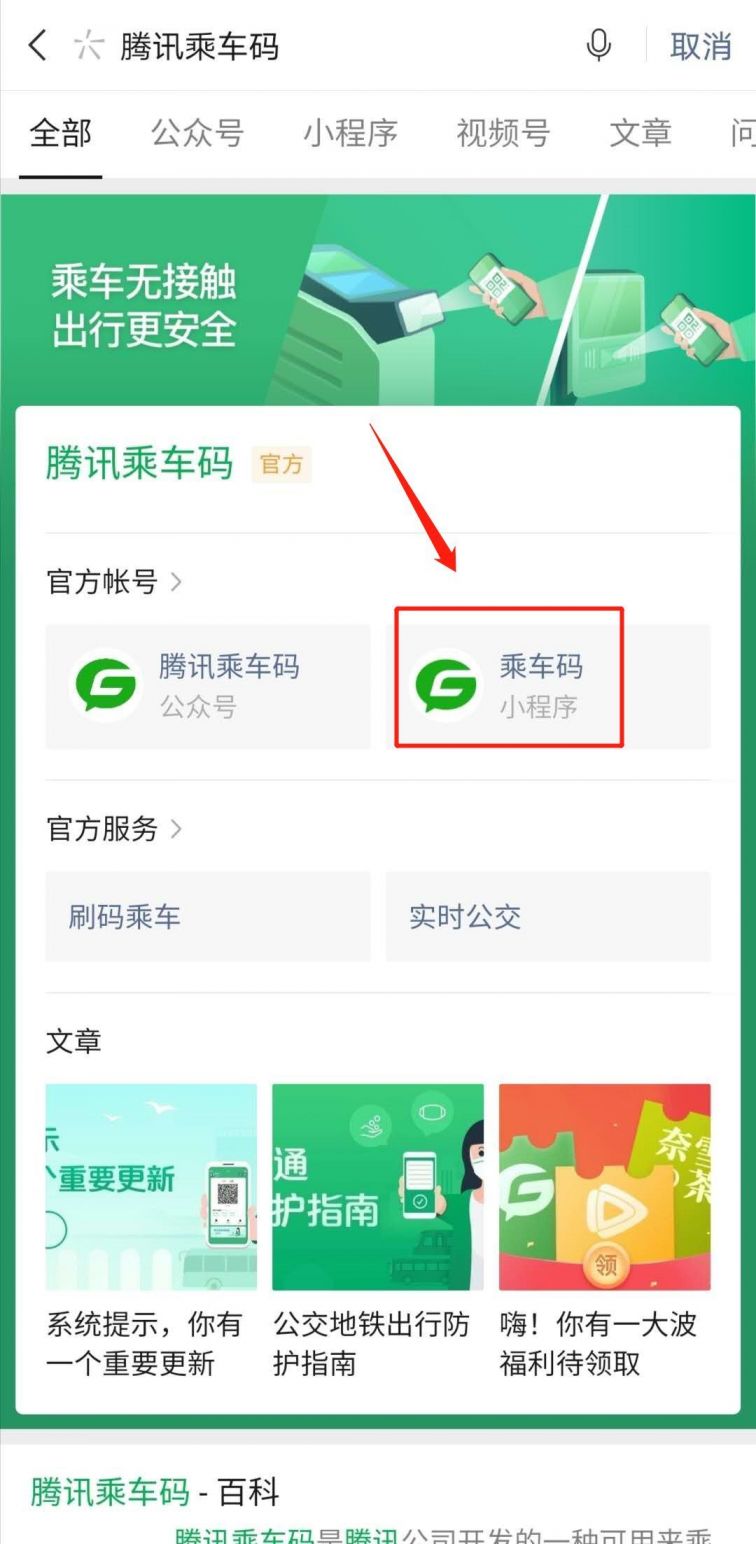Screen dimensions: 756x1544
Task: Start voice search with the microphone icon
Action: tap(598, 46)
